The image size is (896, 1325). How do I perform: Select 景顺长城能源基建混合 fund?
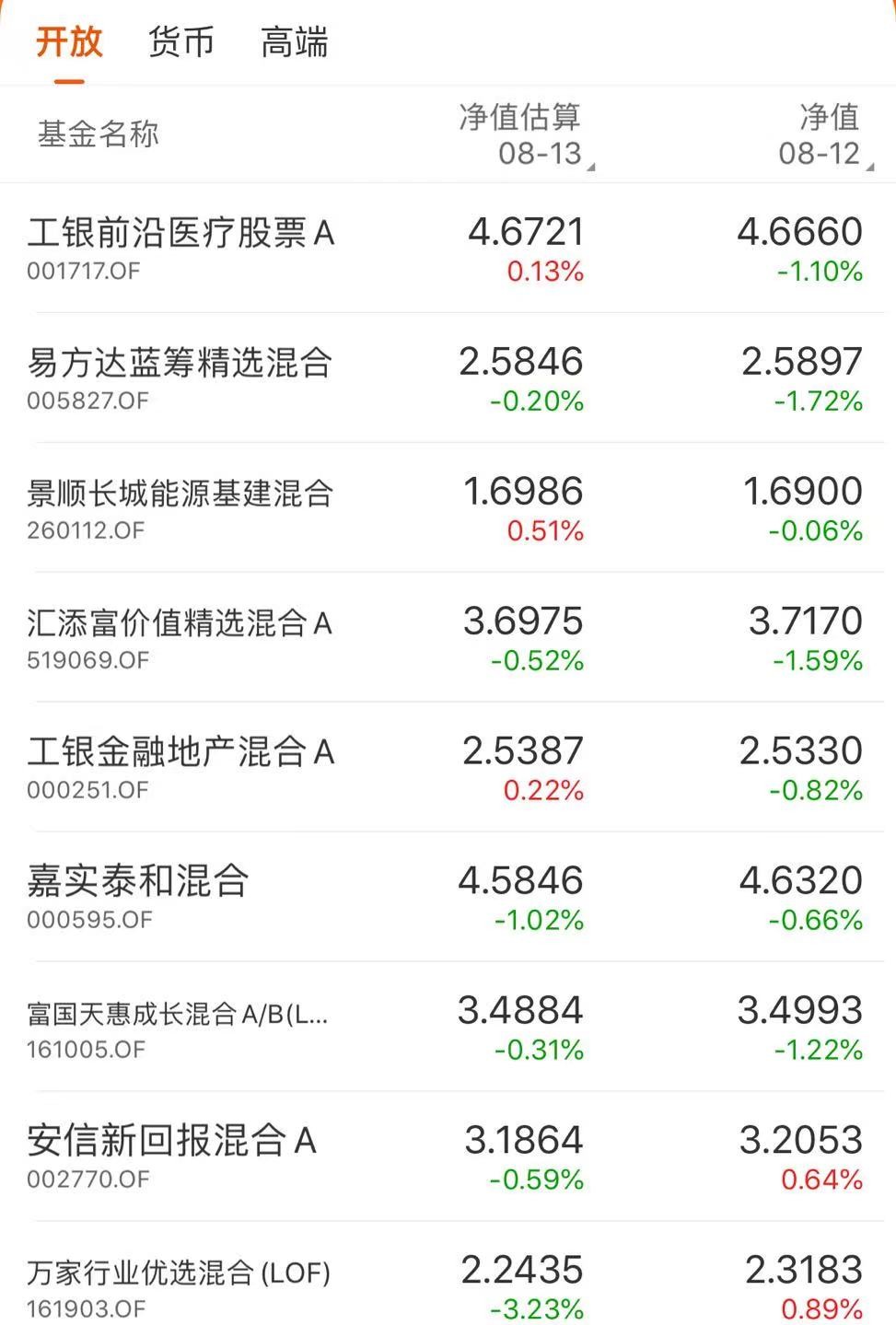click(x=180, y=494)
